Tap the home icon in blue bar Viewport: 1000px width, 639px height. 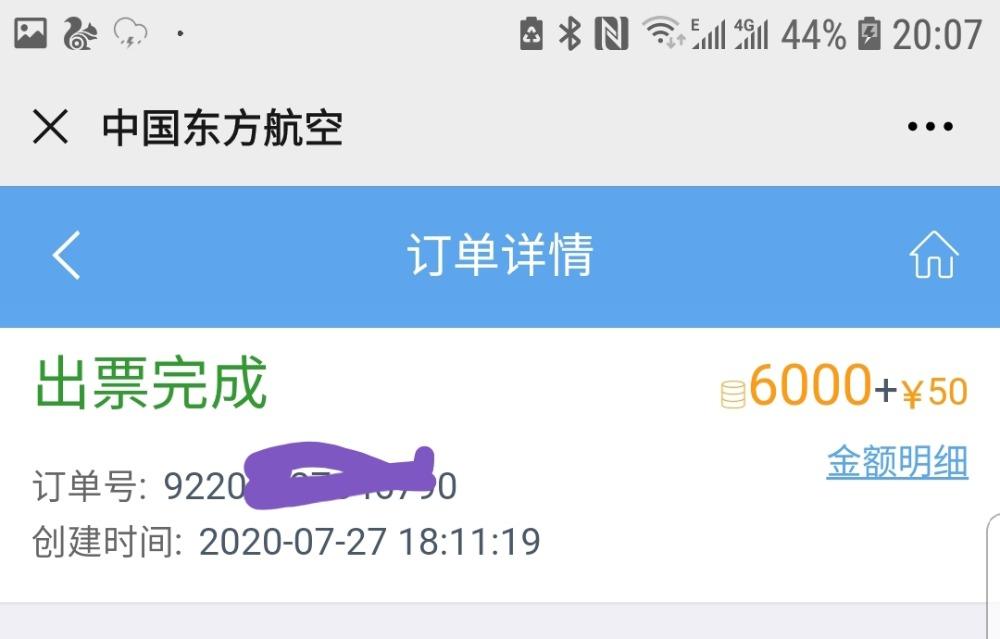click(x=933, y=256)
